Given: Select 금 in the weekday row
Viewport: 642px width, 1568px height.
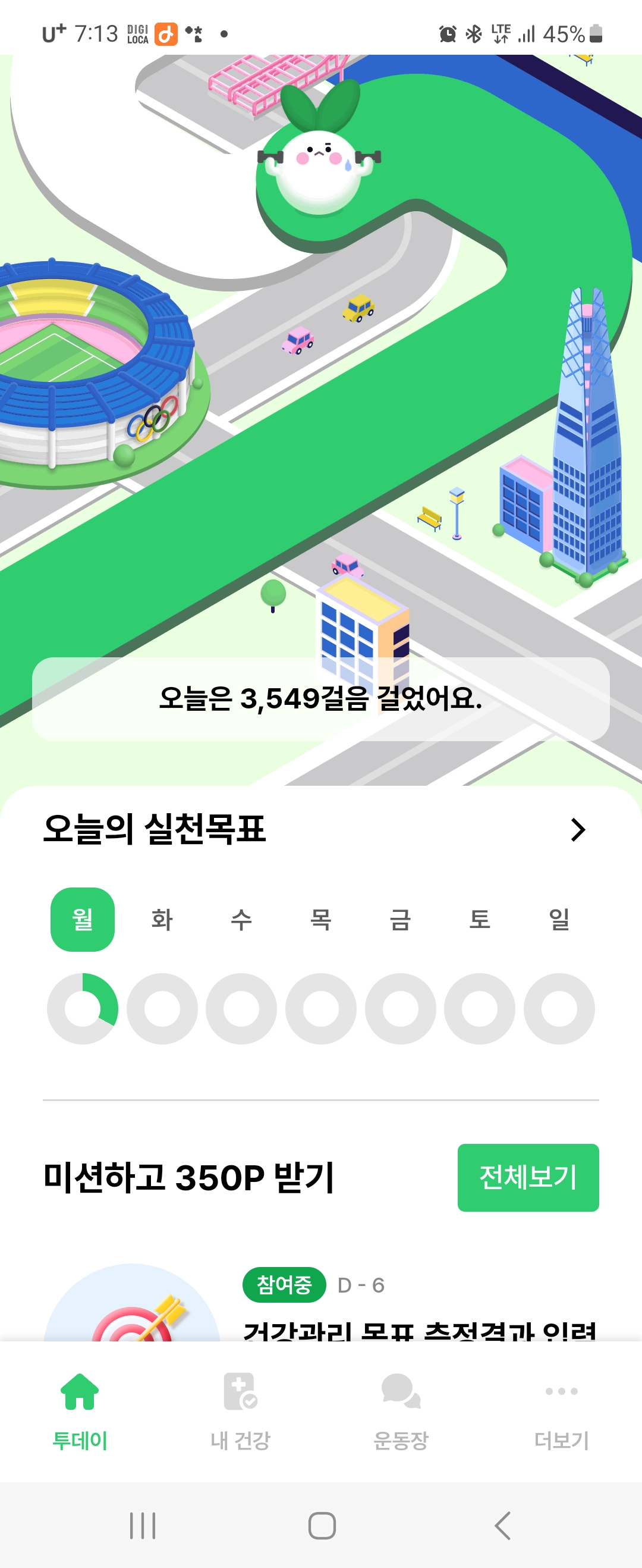Looking at the screenshot, I should click(x=400, y=919).
